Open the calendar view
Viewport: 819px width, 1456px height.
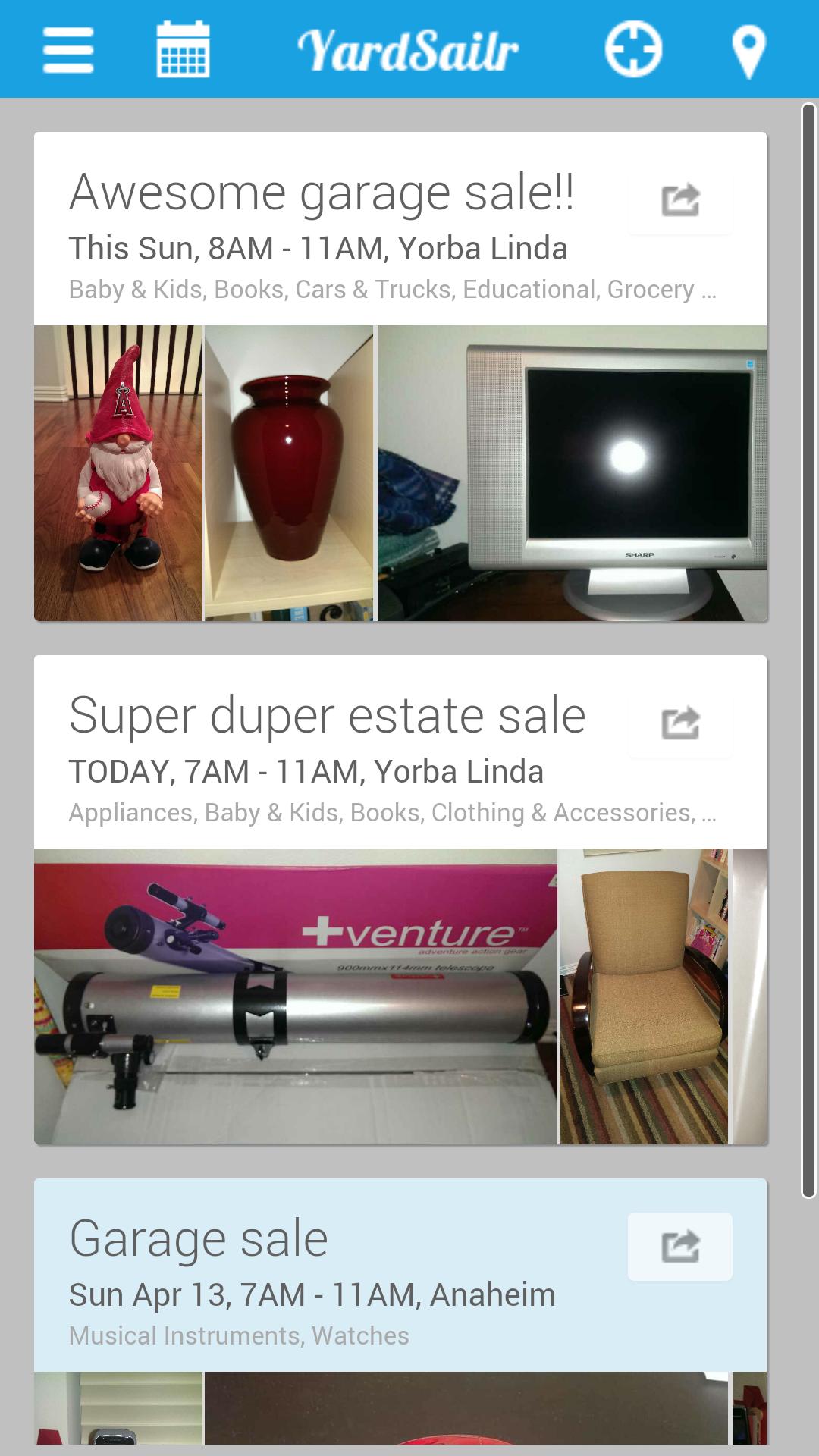pos(183,50)
